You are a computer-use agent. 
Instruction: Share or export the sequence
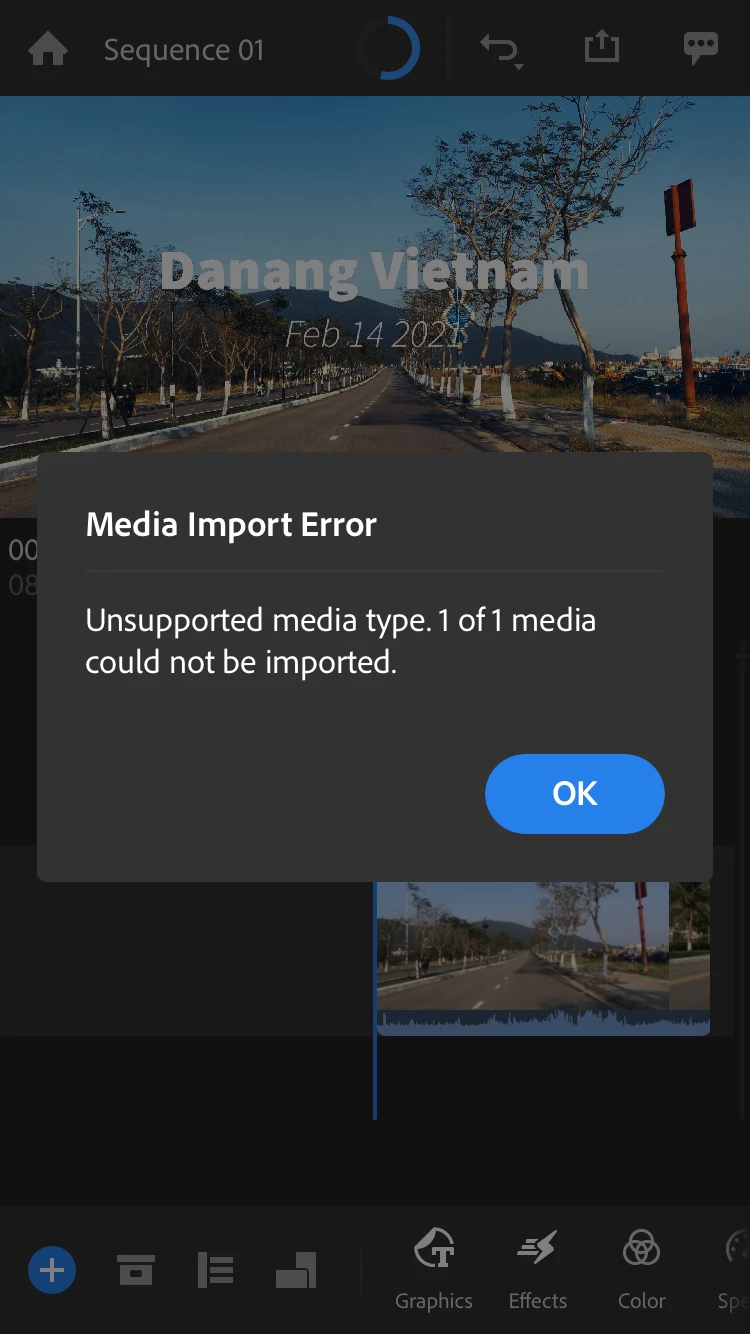pos(602,47)
